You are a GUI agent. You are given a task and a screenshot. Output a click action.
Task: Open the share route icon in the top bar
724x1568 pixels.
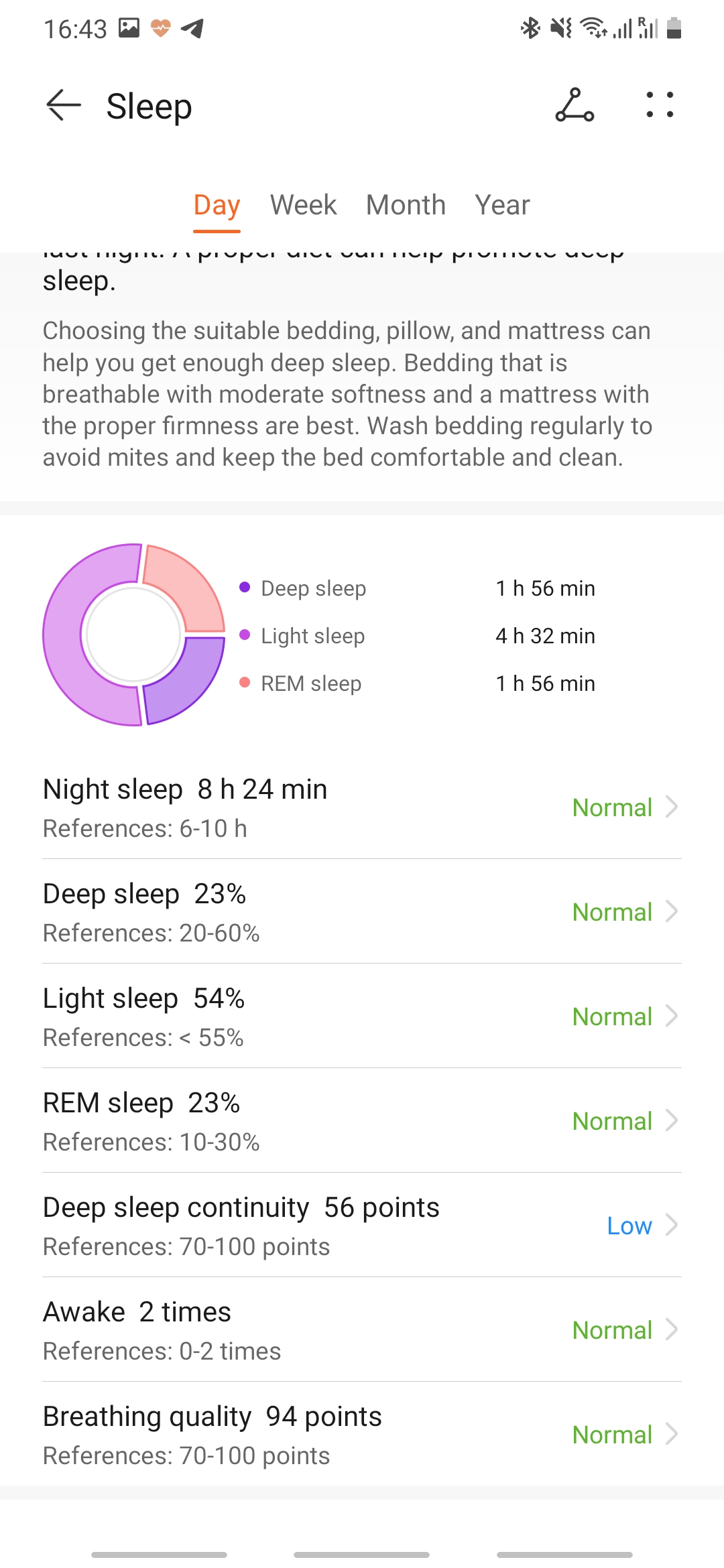tap(575, 106)
